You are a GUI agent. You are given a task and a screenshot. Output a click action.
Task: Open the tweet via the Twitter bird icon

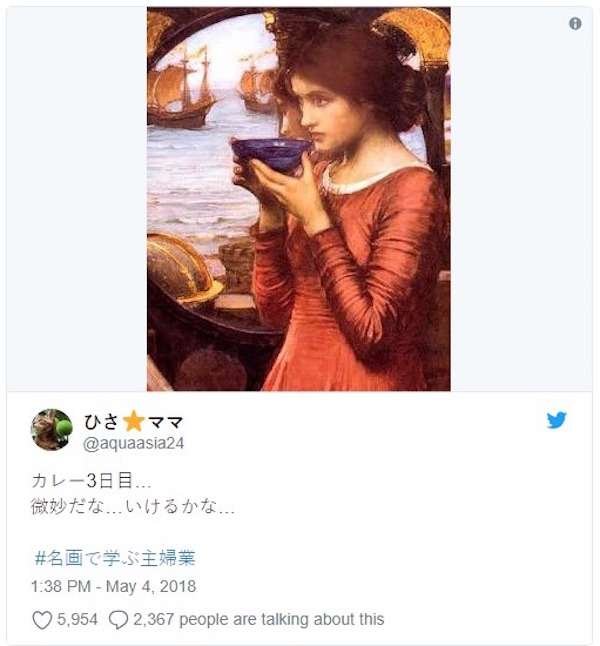[x=556, y=420]
